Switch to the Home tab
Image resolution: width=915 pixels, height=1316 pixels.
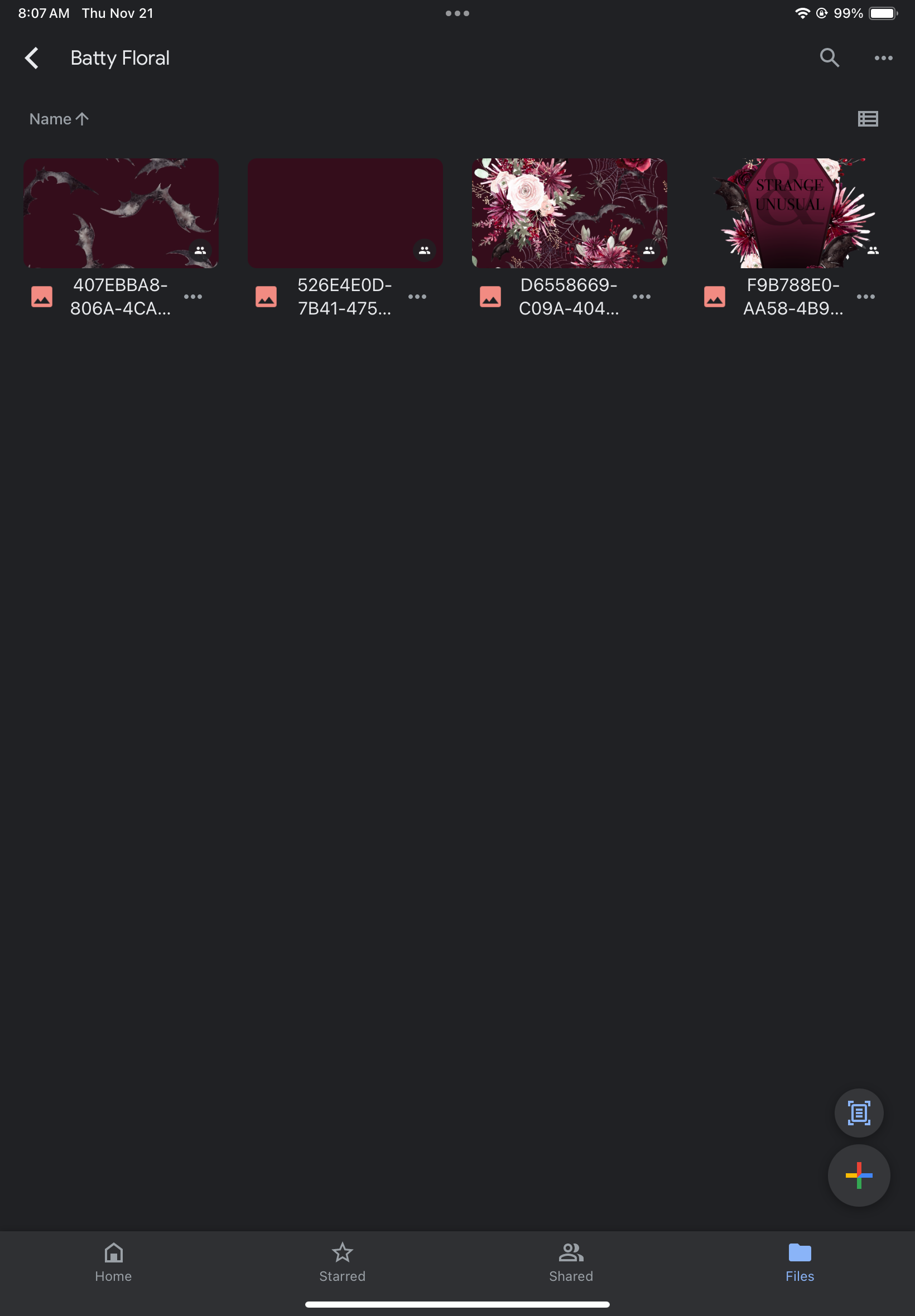pos(113,1262)
